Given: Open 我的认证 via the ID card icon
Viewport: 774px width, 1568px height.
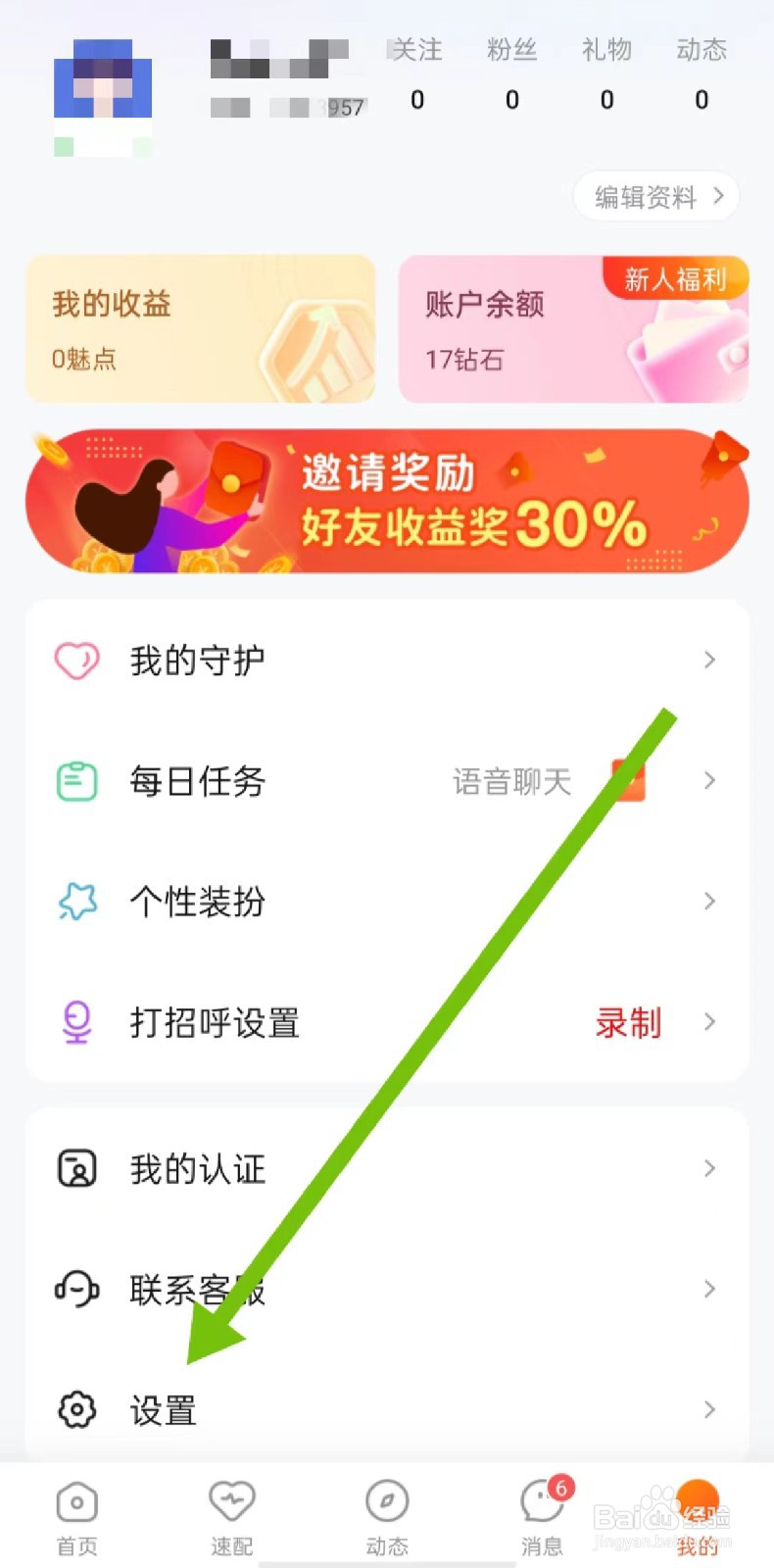Looking at the screenshot, I should [x=76, y=1168].
